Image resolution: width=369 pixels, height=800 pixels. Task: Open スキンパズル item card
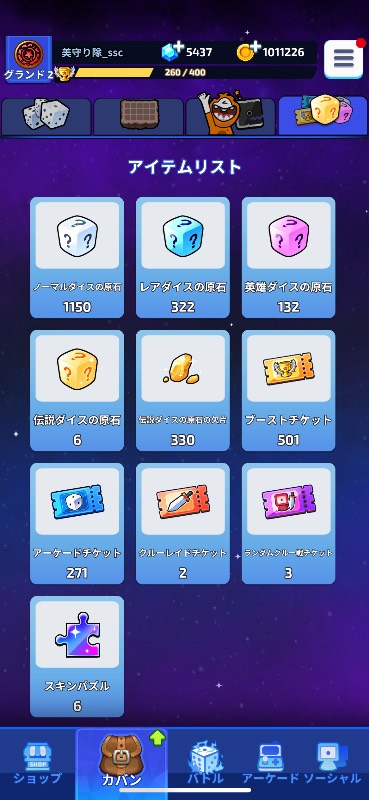click(77, 657)
